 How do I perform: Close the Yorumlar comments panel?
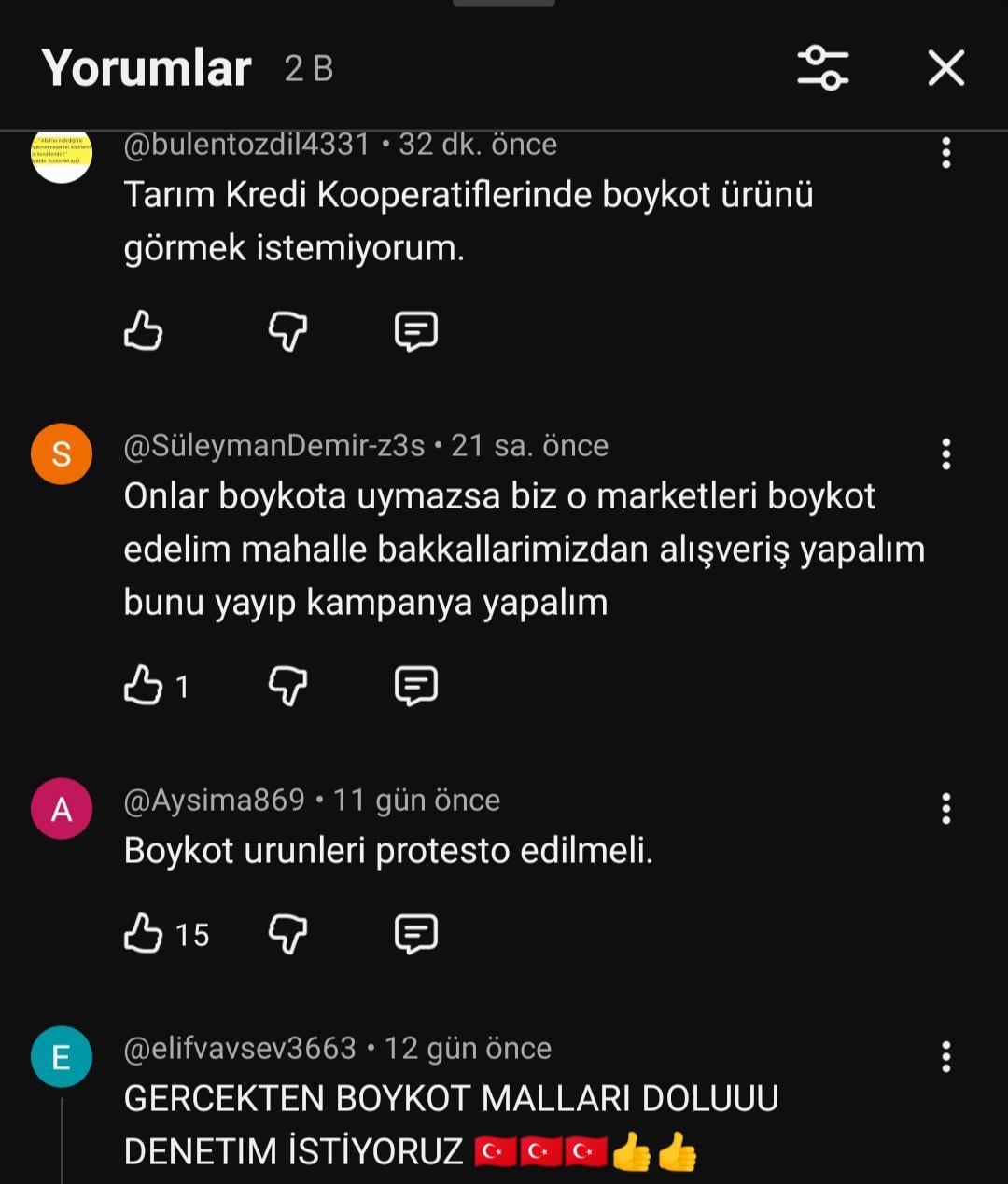945,68
